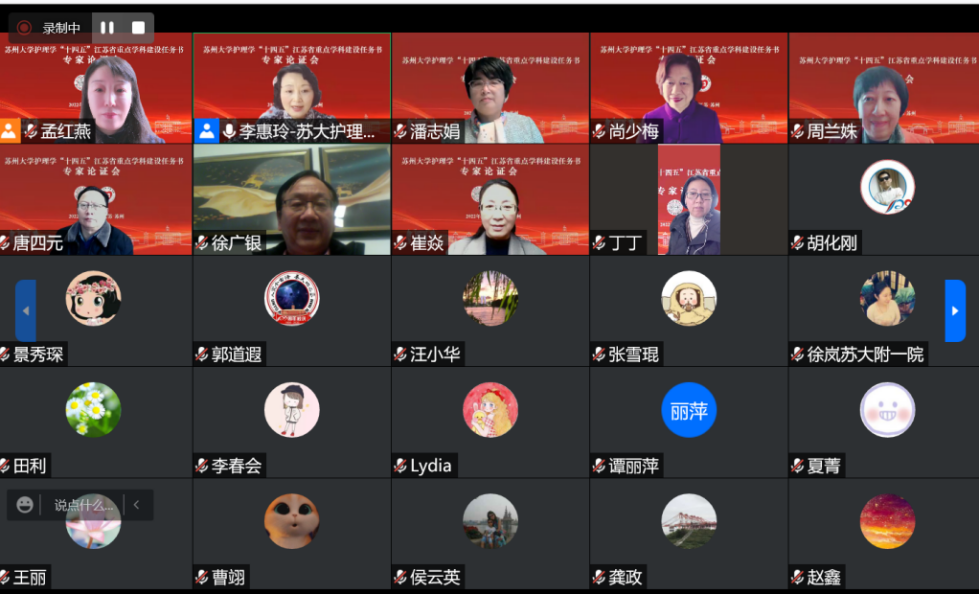Go to the previous page of participants
Screen dimensions: 979x594
26,311
